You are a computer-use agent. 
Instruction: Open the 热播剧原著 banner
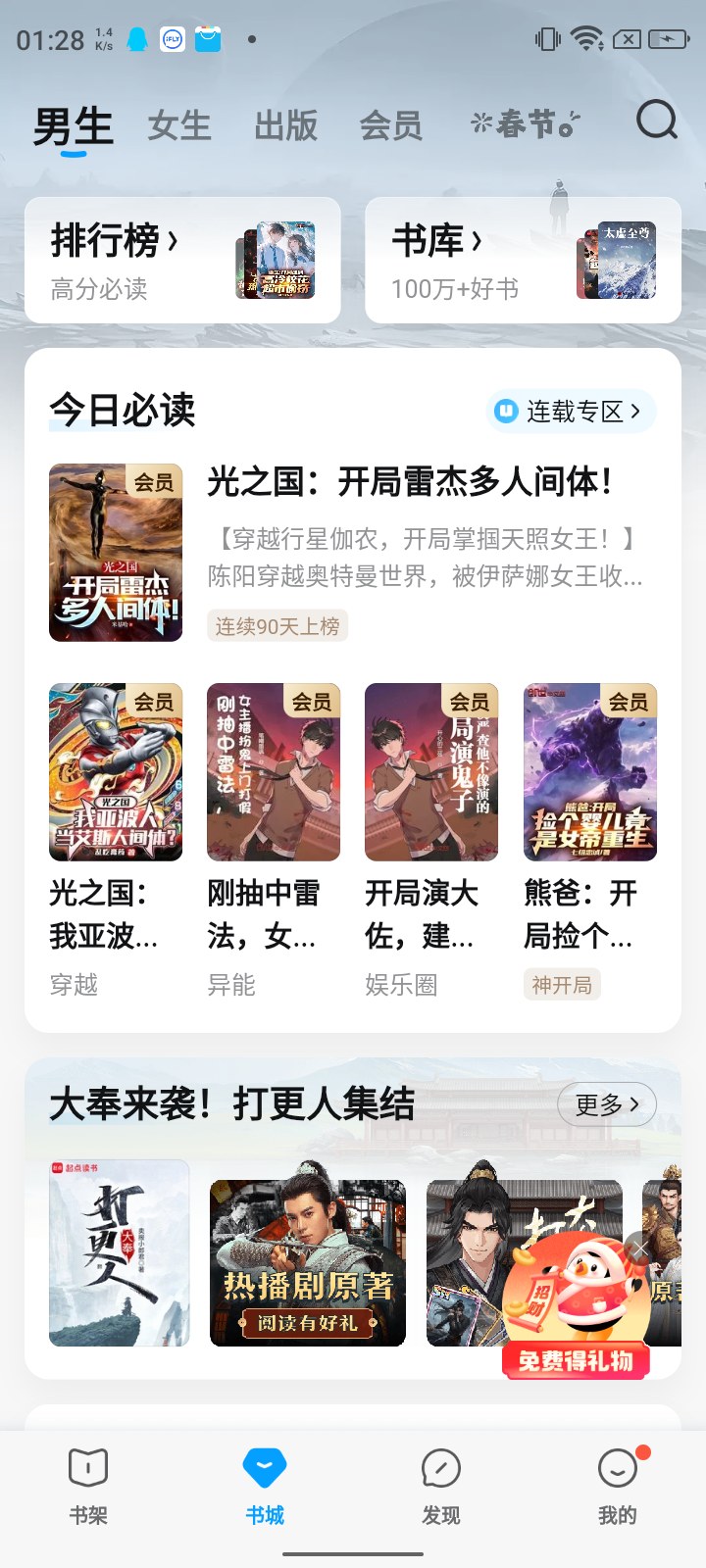308,1262
